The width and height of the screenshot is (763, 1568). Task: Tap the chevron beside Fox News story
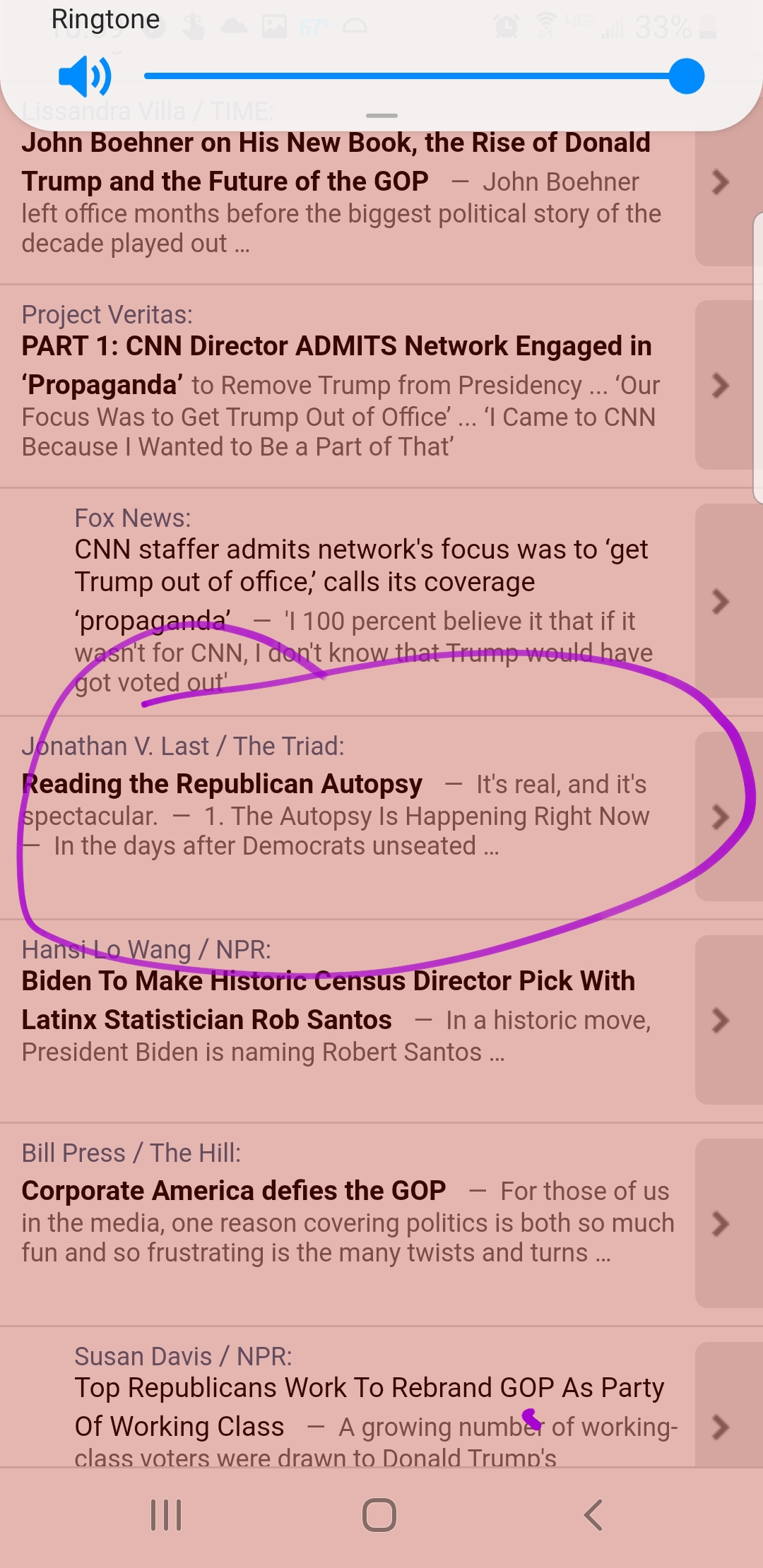tap(721, 601)
